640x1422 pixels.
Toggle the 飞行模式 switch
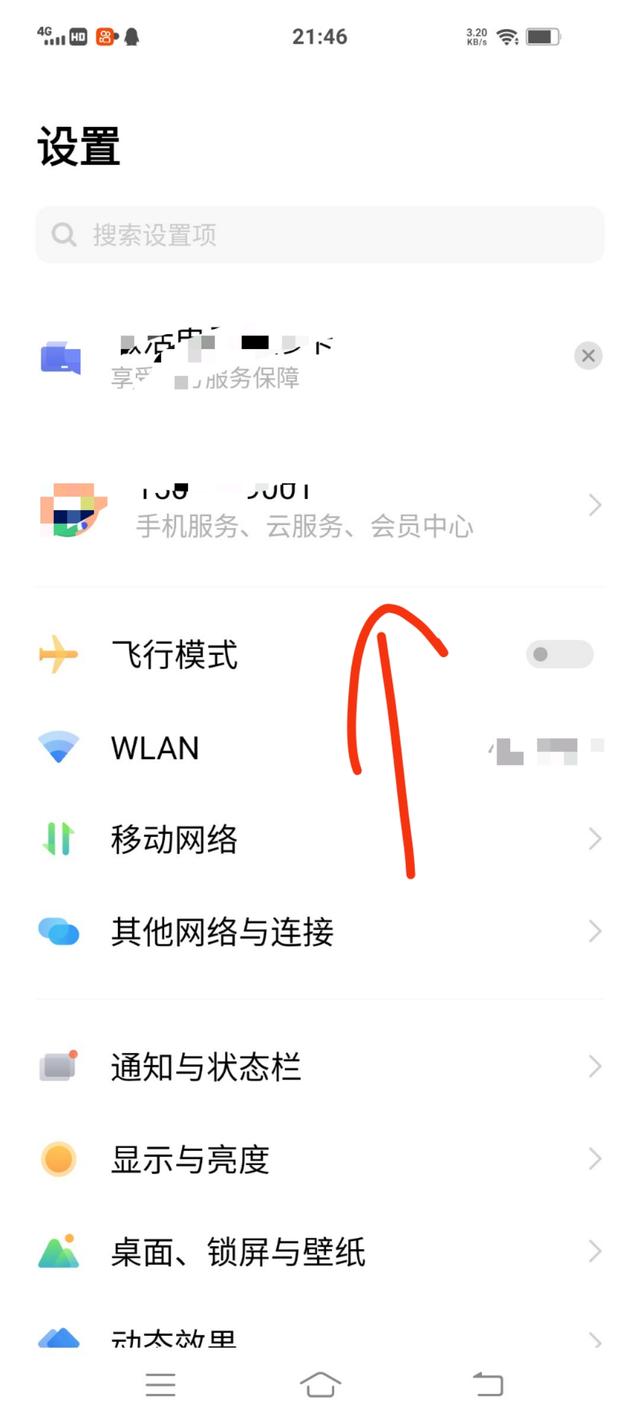559,655
